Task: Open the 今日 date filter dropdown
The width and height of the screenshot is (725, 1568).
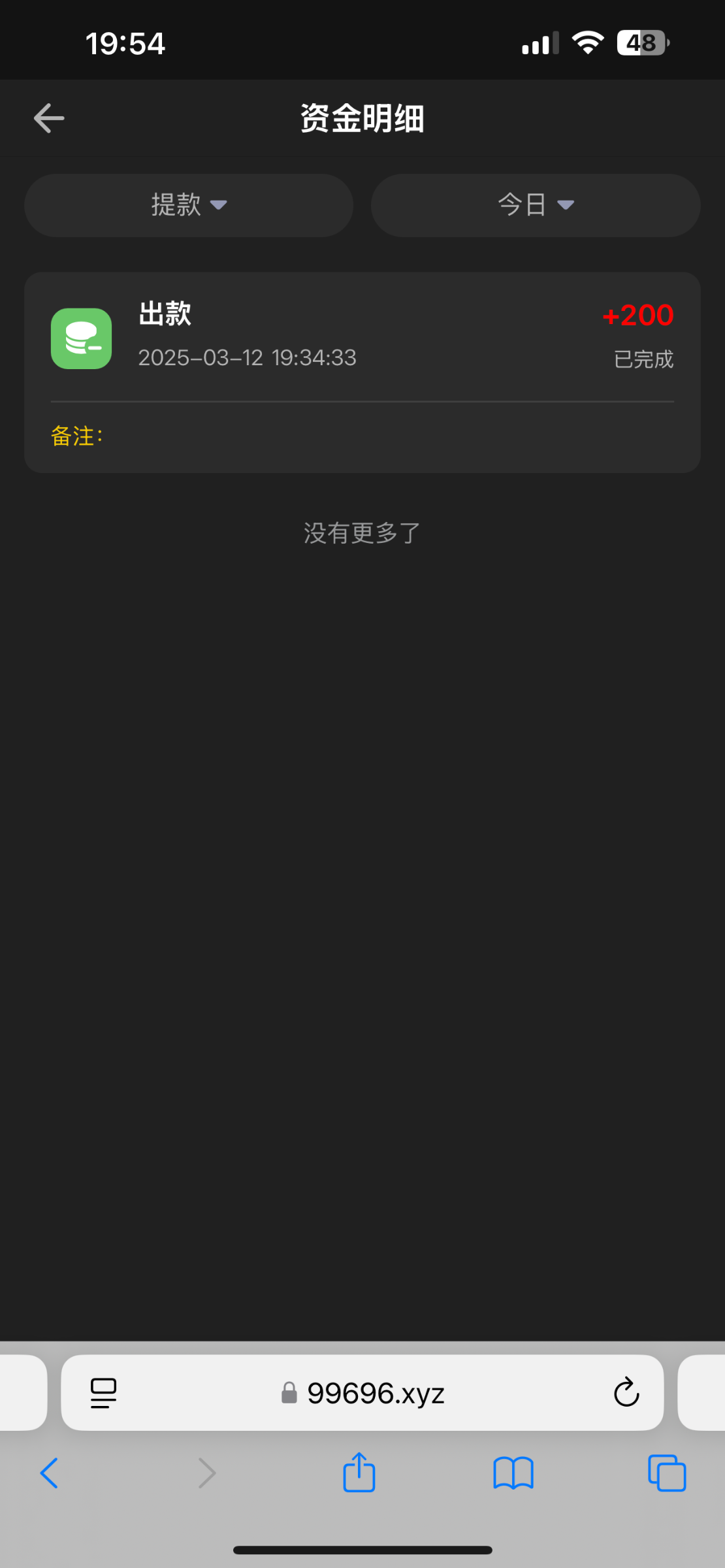Action: point(536,205)
